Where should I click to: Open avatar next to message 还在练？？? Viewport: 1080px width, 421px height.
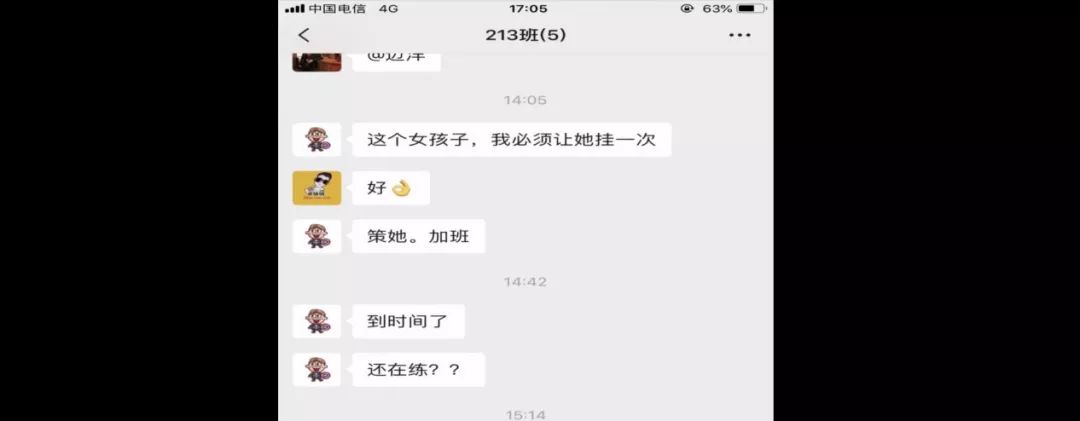[317, 369]
